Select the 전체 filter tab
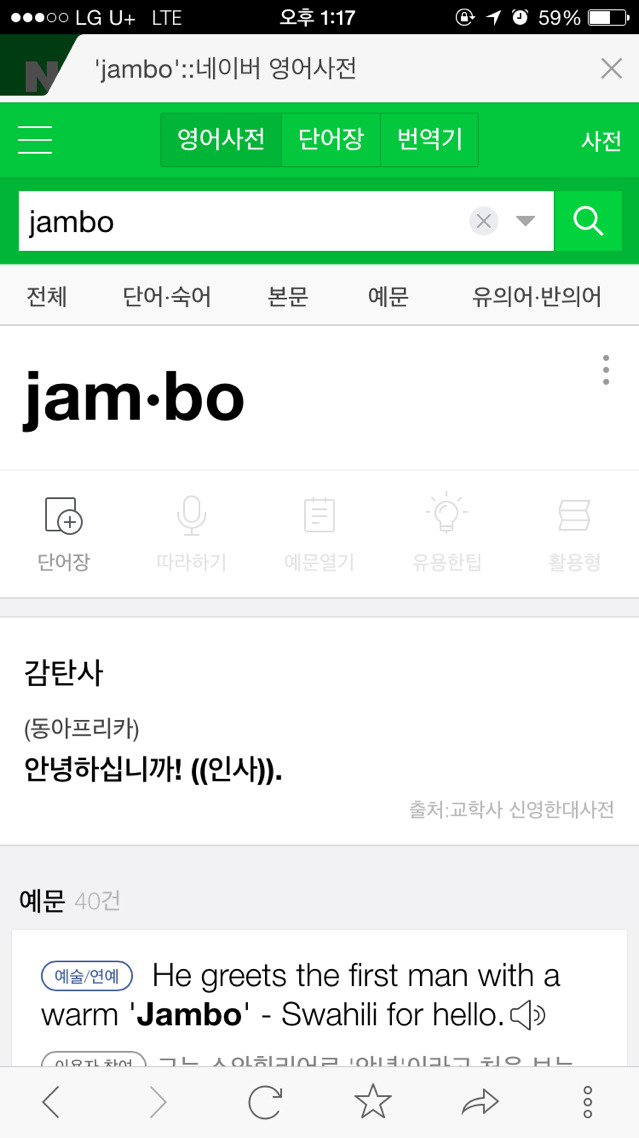Image resolution: width=639 pixels, height=1138 pixels. (46, 297)
